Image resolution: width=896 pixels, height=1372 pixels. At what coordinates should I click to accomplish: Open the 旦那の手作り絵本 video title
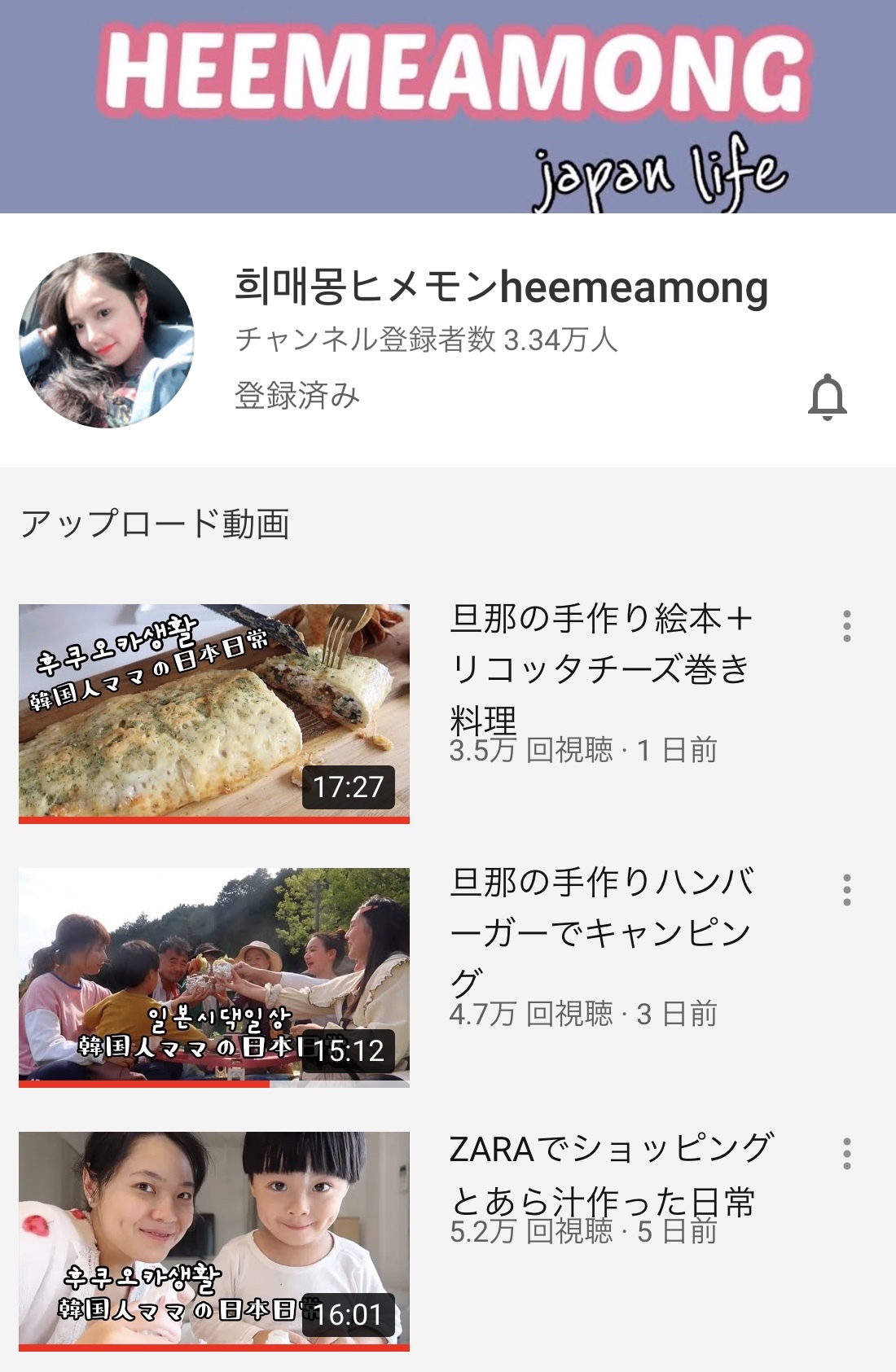[601, 668]
